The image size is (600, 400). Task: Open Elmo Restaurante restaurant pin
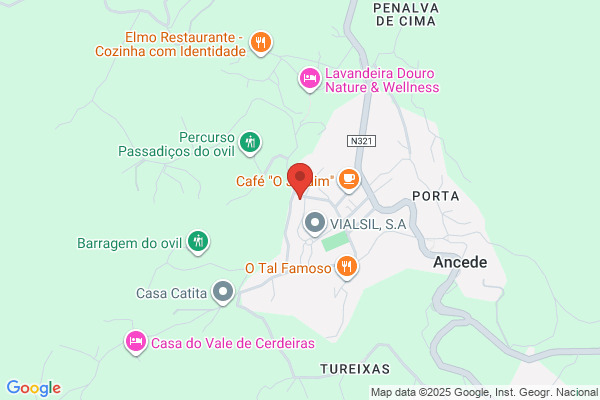coord(261,43)
